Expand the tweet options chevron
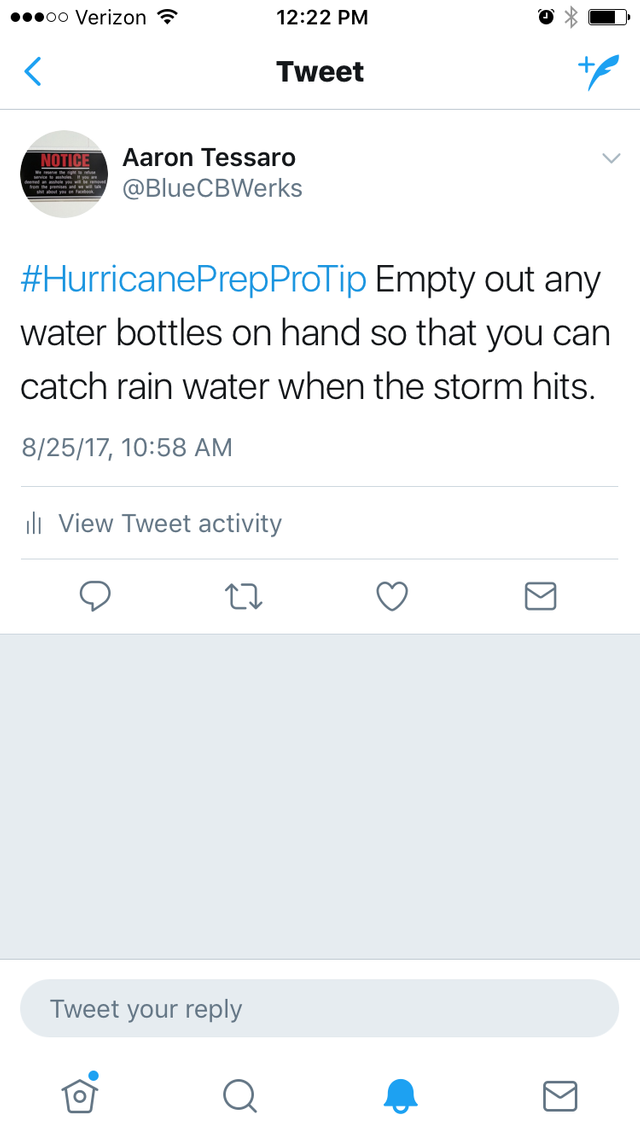The height and width of the screenshot is (1138, 640). (612, 158)
